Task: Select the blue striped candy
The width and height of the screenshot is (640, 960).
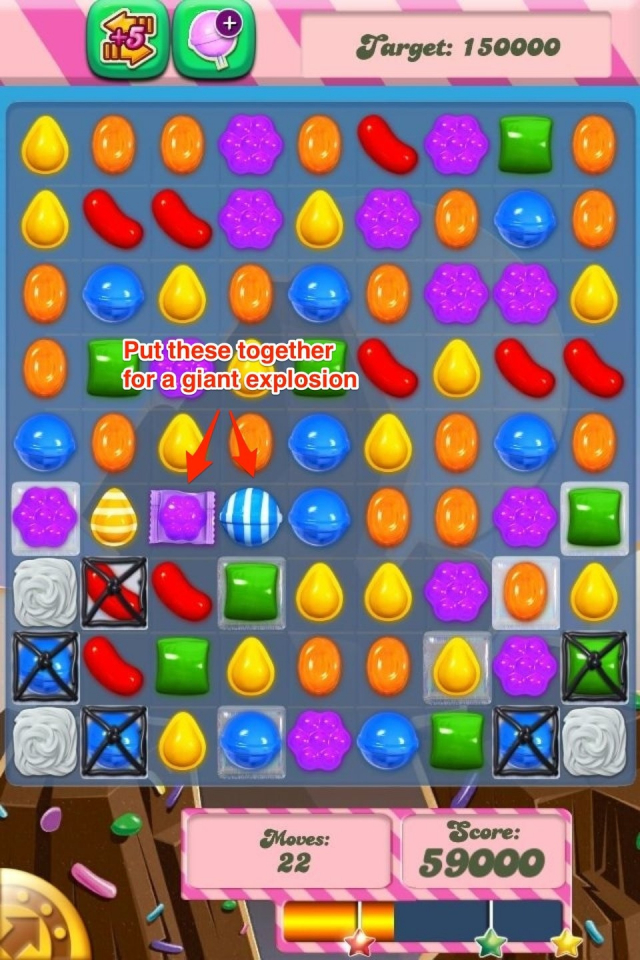Action: (x=250, y=516)
